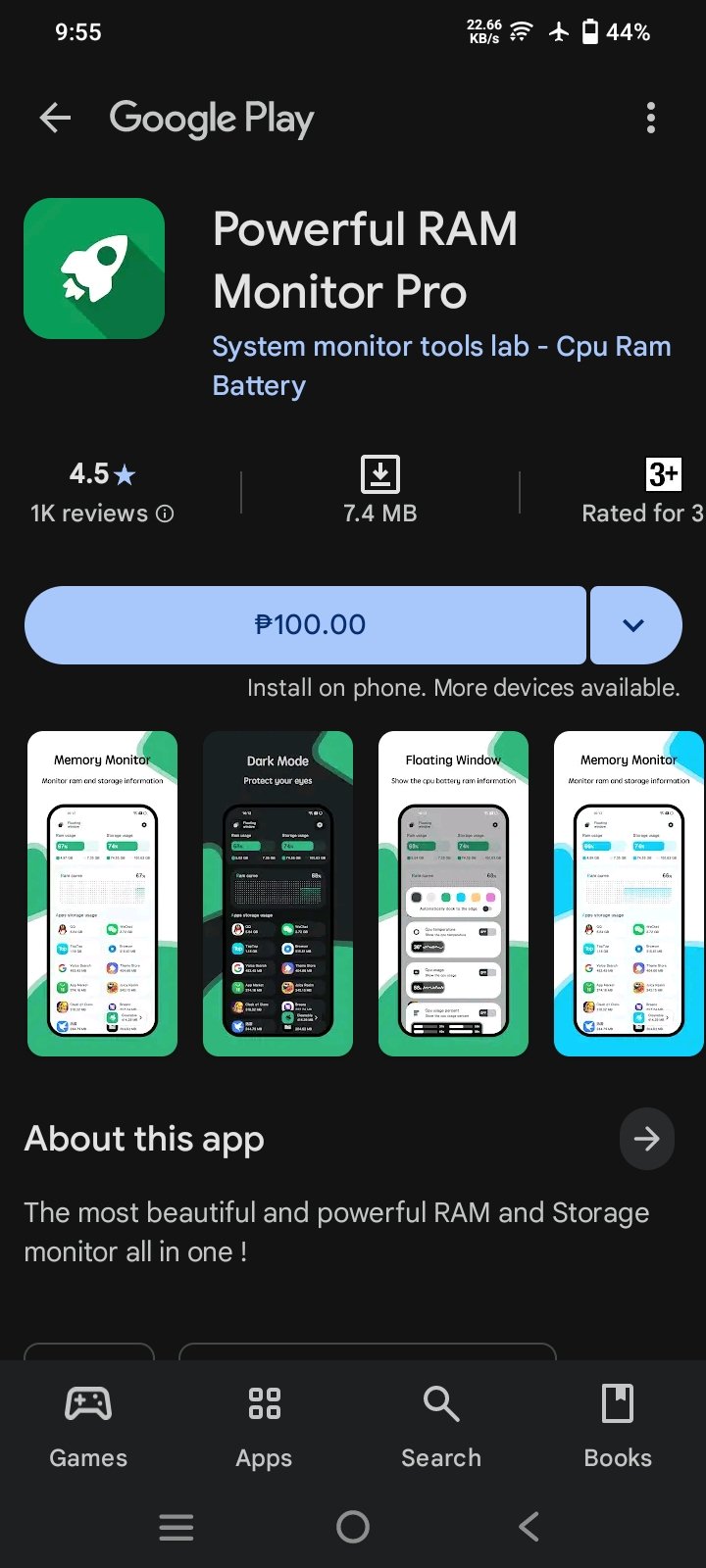Viewport: 706px width, 1568px height.
Task: Tap the system home button
Action: [x=353, y=1526]
